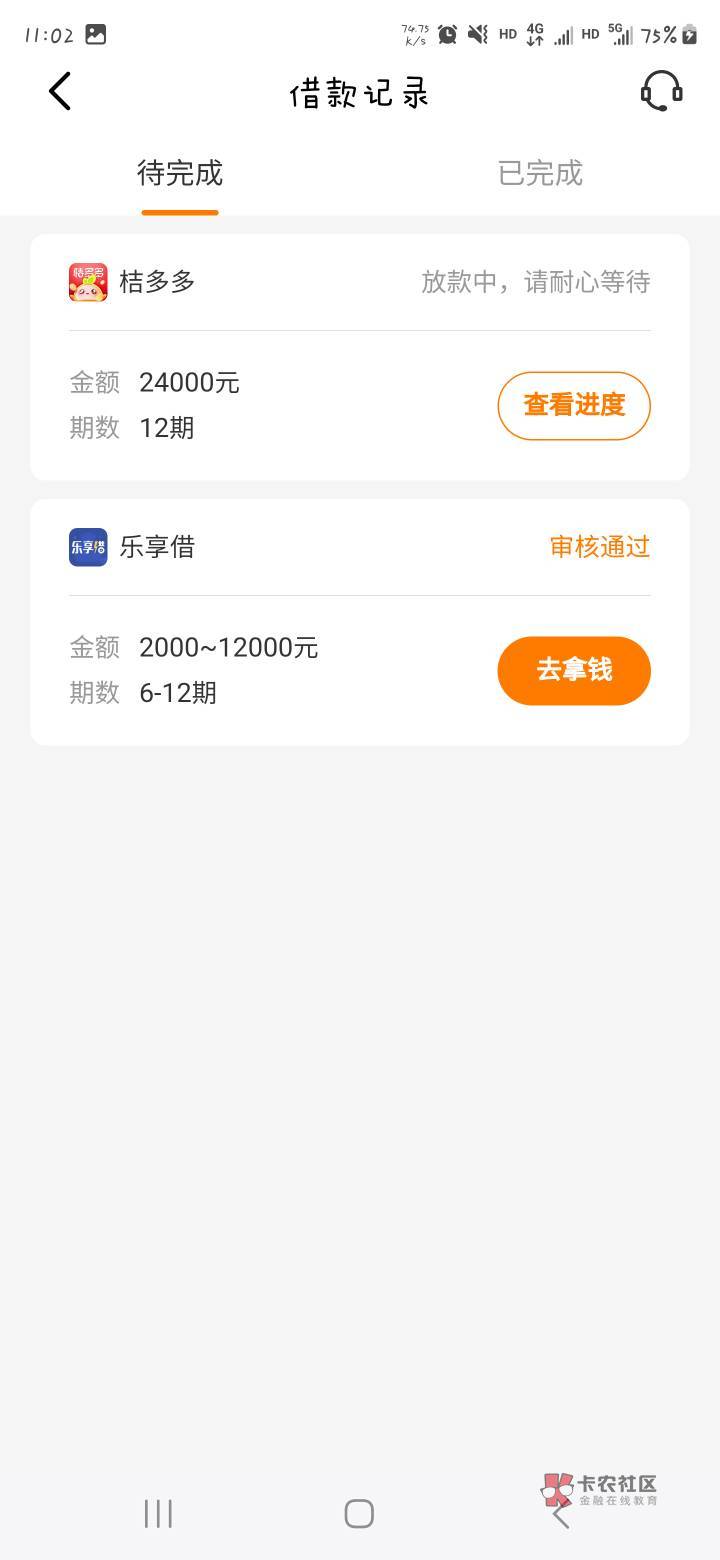
Task: Go back using the top-left arrow
Action: tap(60, 91)
